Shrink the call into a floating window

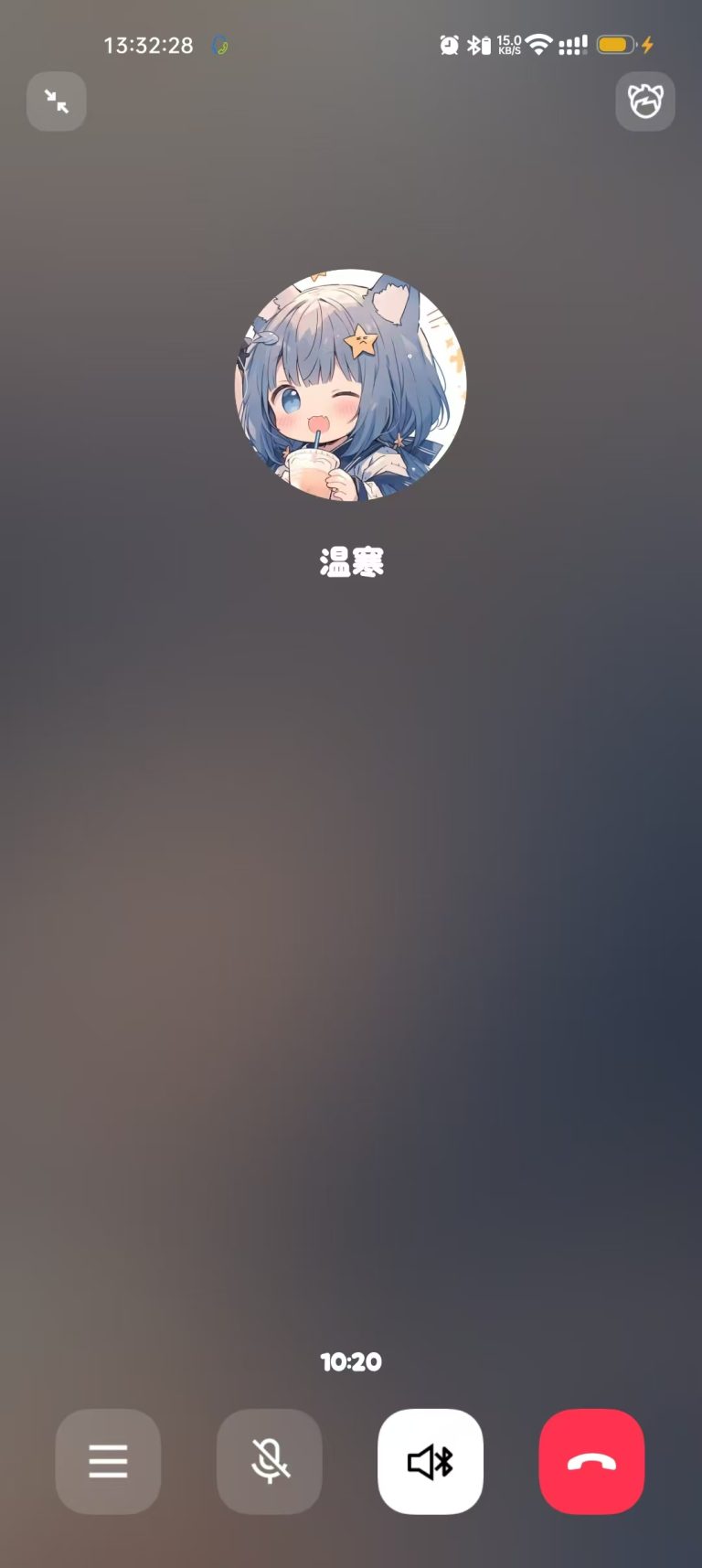[x=56, y=101]
